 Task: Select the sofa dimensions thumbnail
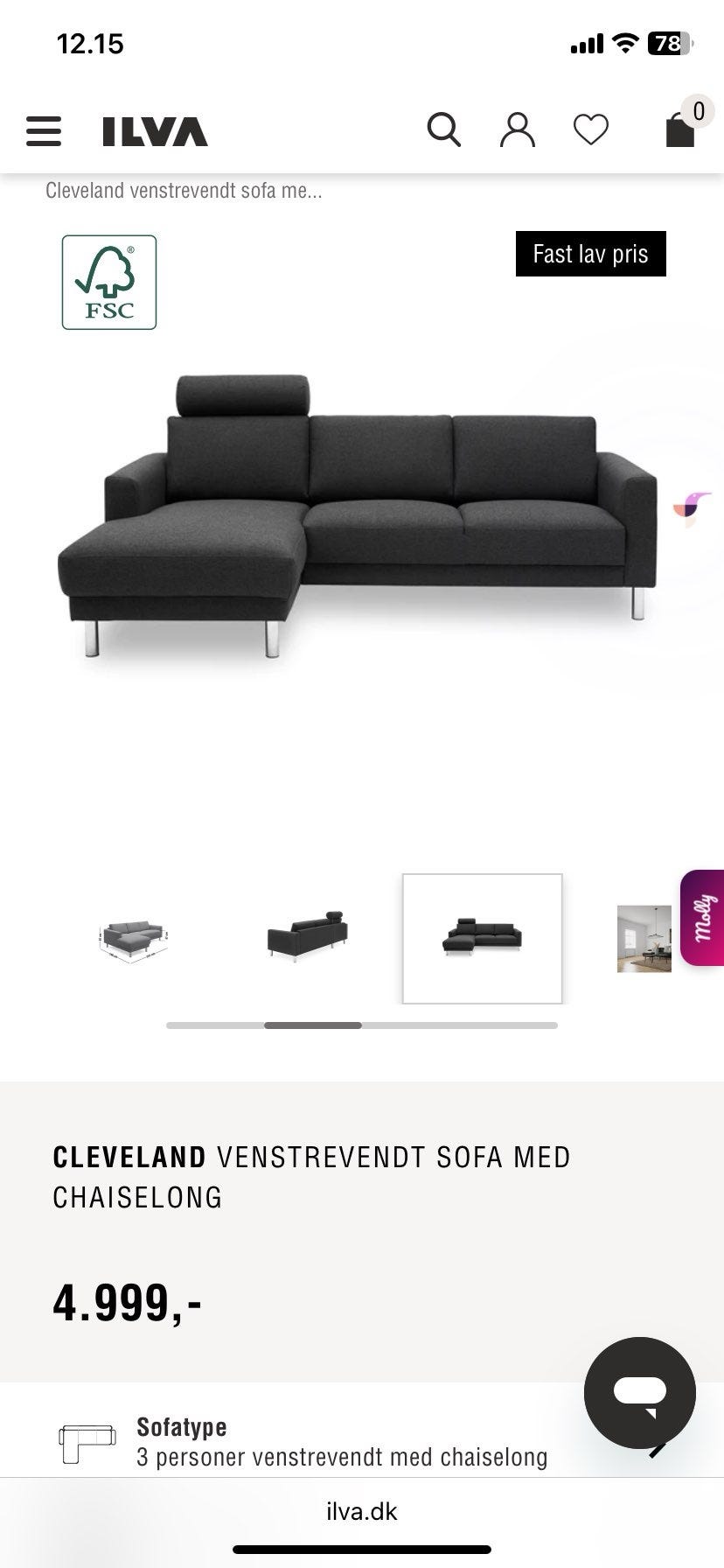pyautogui.click(x=132, y=939)
